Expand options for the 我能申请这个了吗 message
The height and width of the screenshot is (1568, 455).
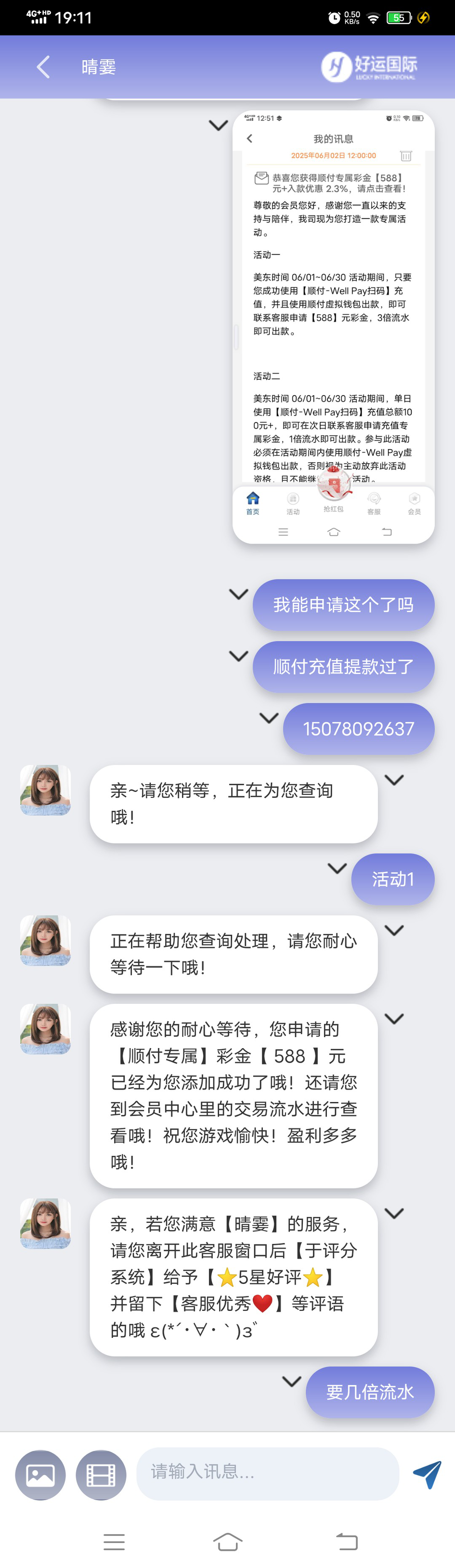pos(238,594)
